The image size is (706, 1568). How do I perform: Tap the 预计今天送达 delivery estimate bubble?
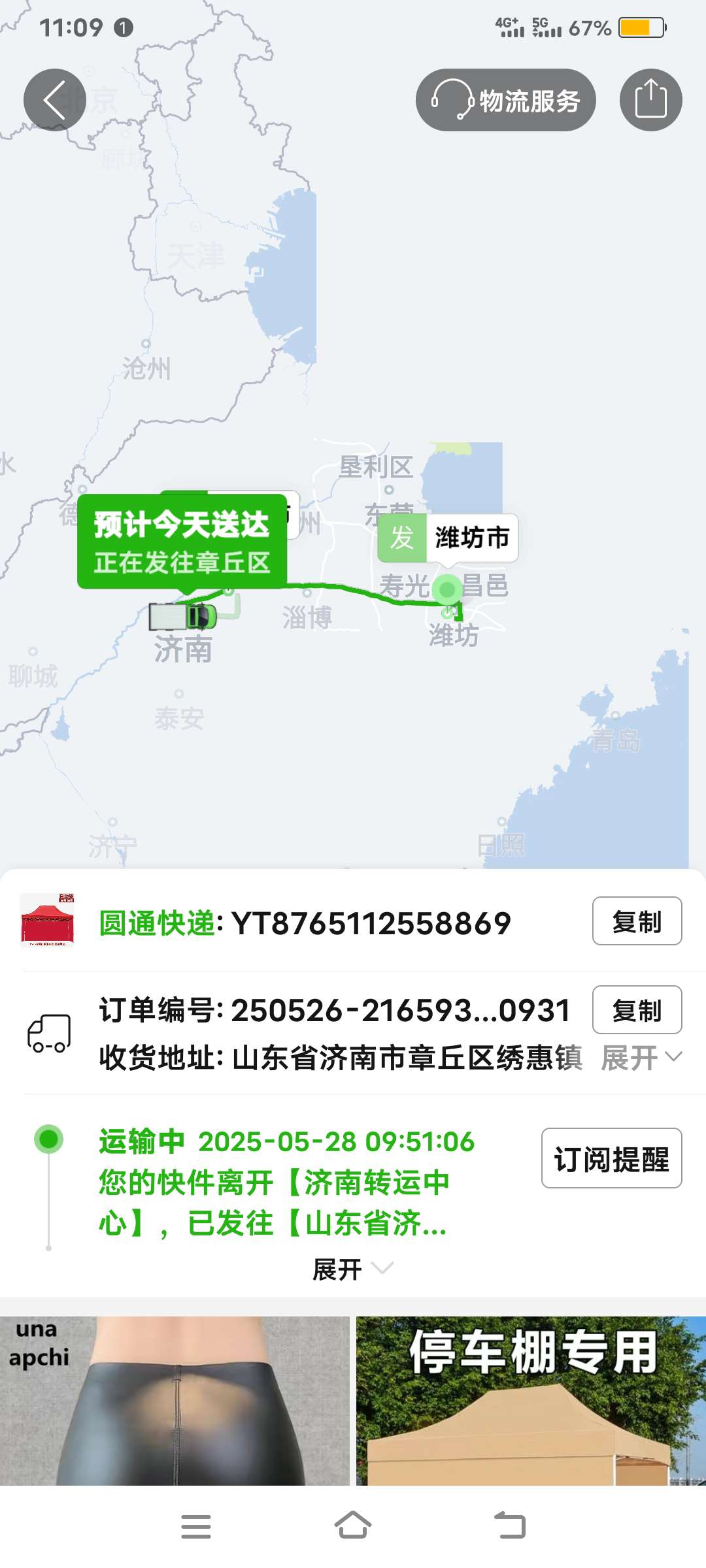click(182, 542)
